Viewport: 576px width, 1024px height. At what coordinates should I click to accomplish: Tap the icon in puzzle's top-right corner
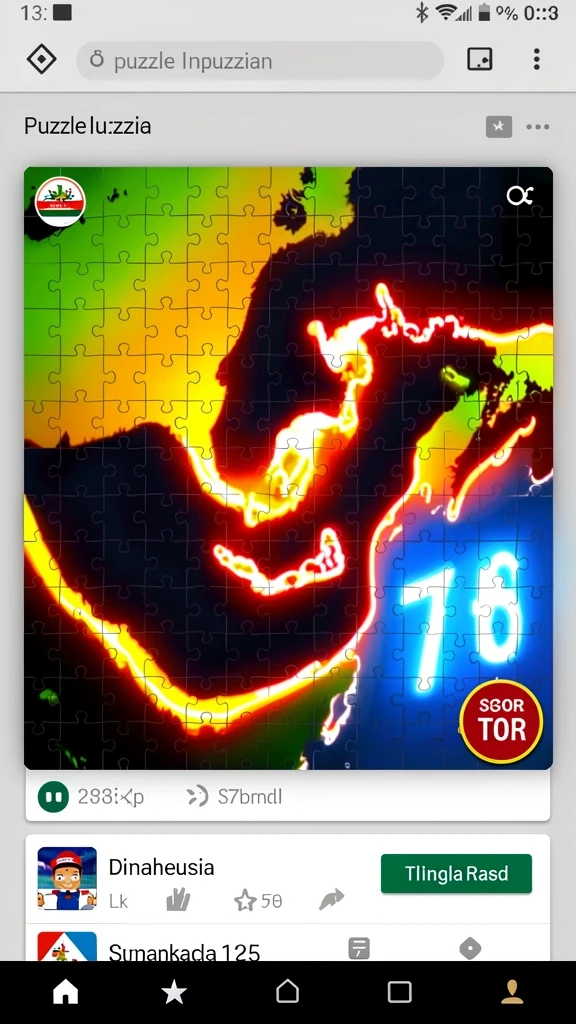[x=520, y=195]
